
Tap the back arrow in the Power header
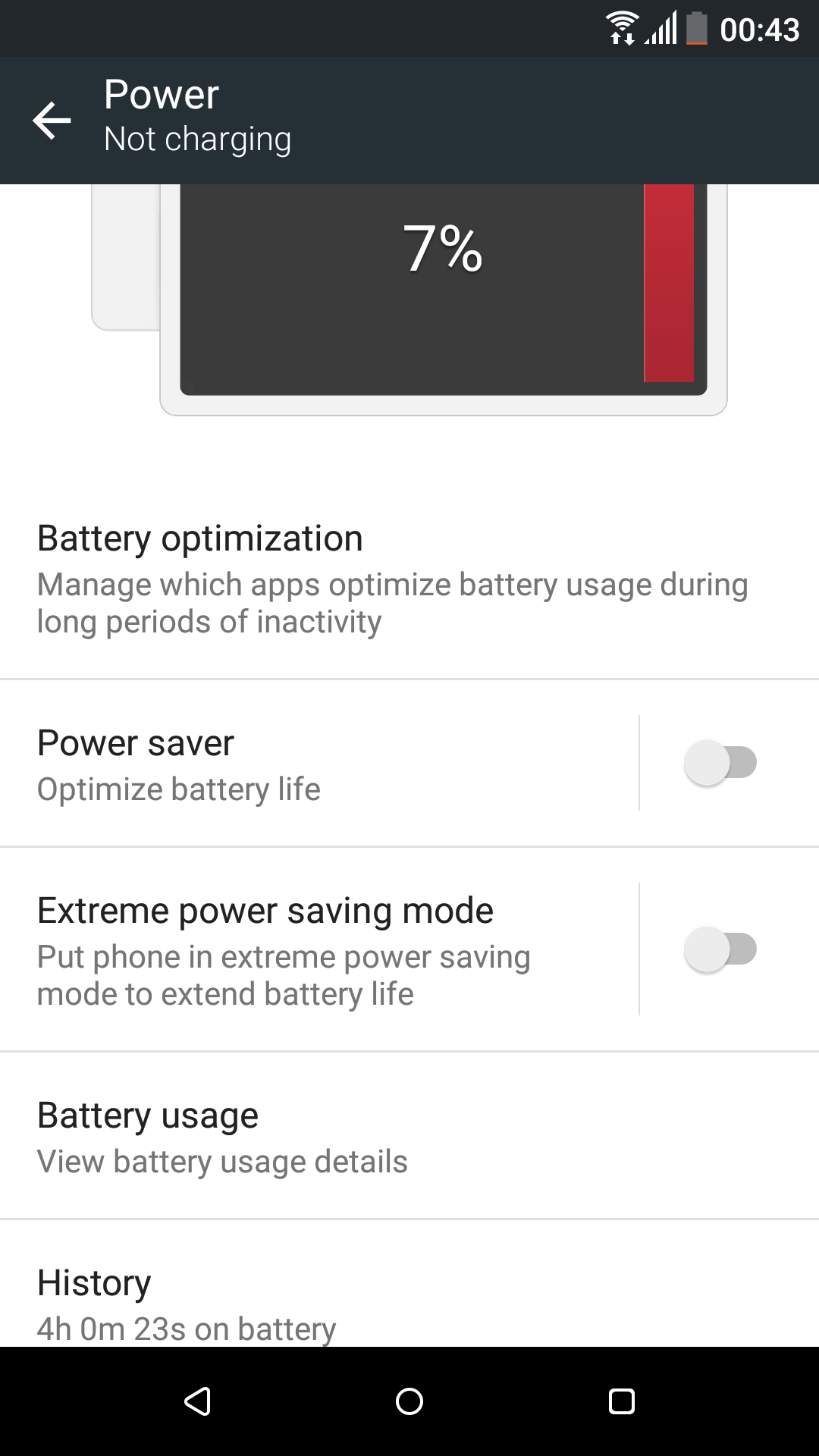click(51, 120)
